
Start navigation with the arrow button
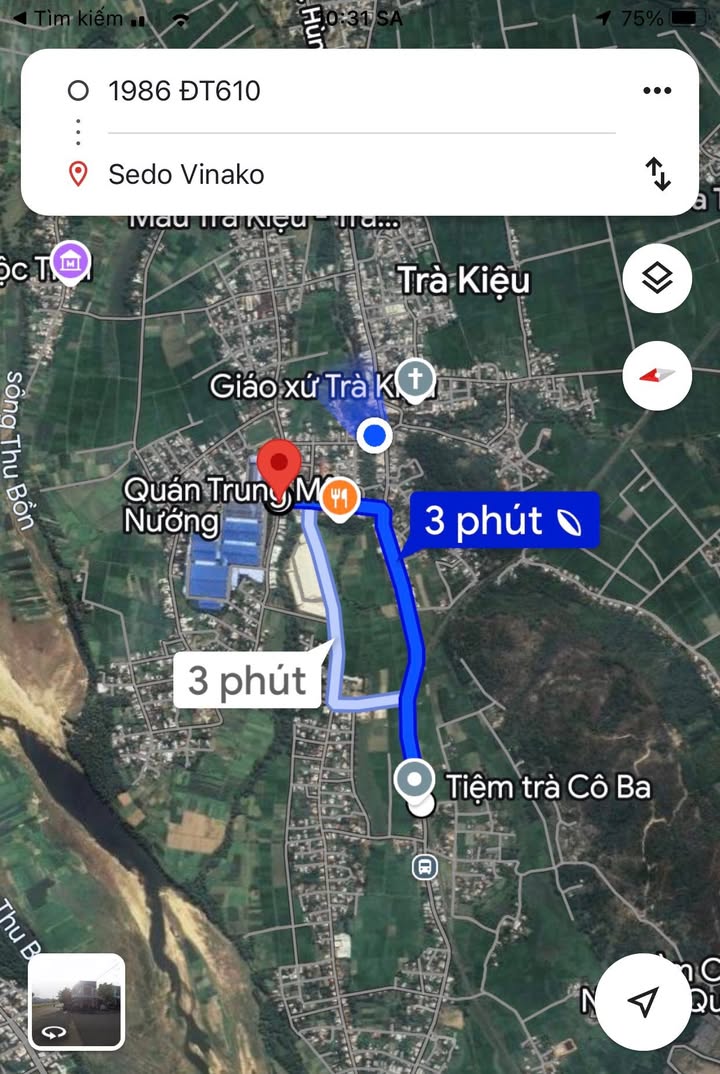pos(645,1002)
